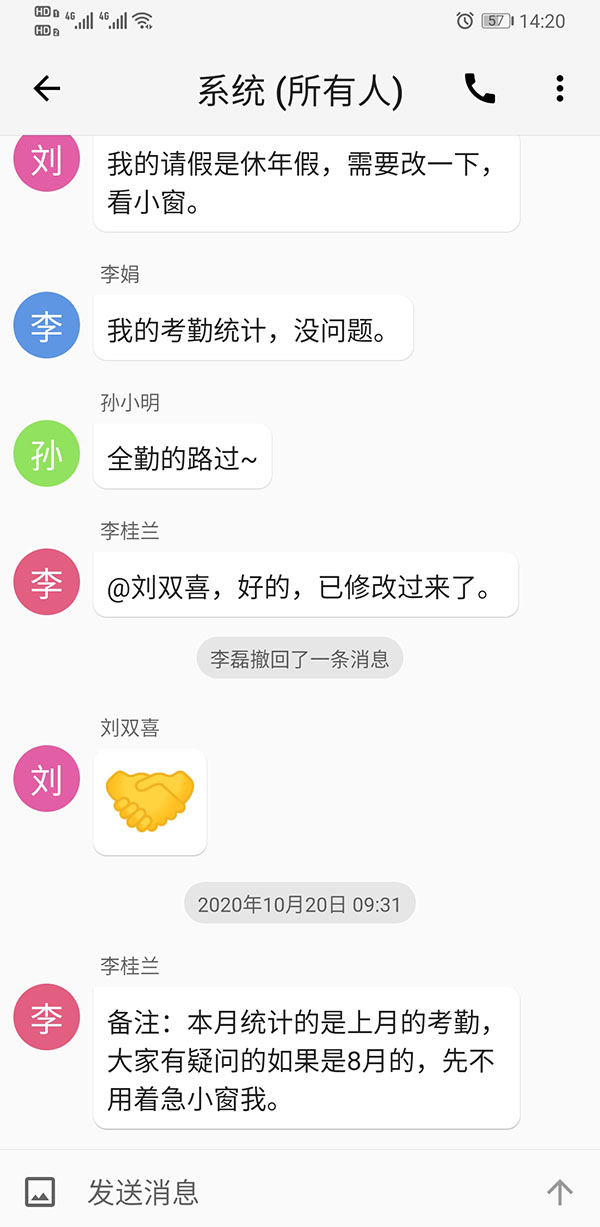Start a voice call

[480, 89]
